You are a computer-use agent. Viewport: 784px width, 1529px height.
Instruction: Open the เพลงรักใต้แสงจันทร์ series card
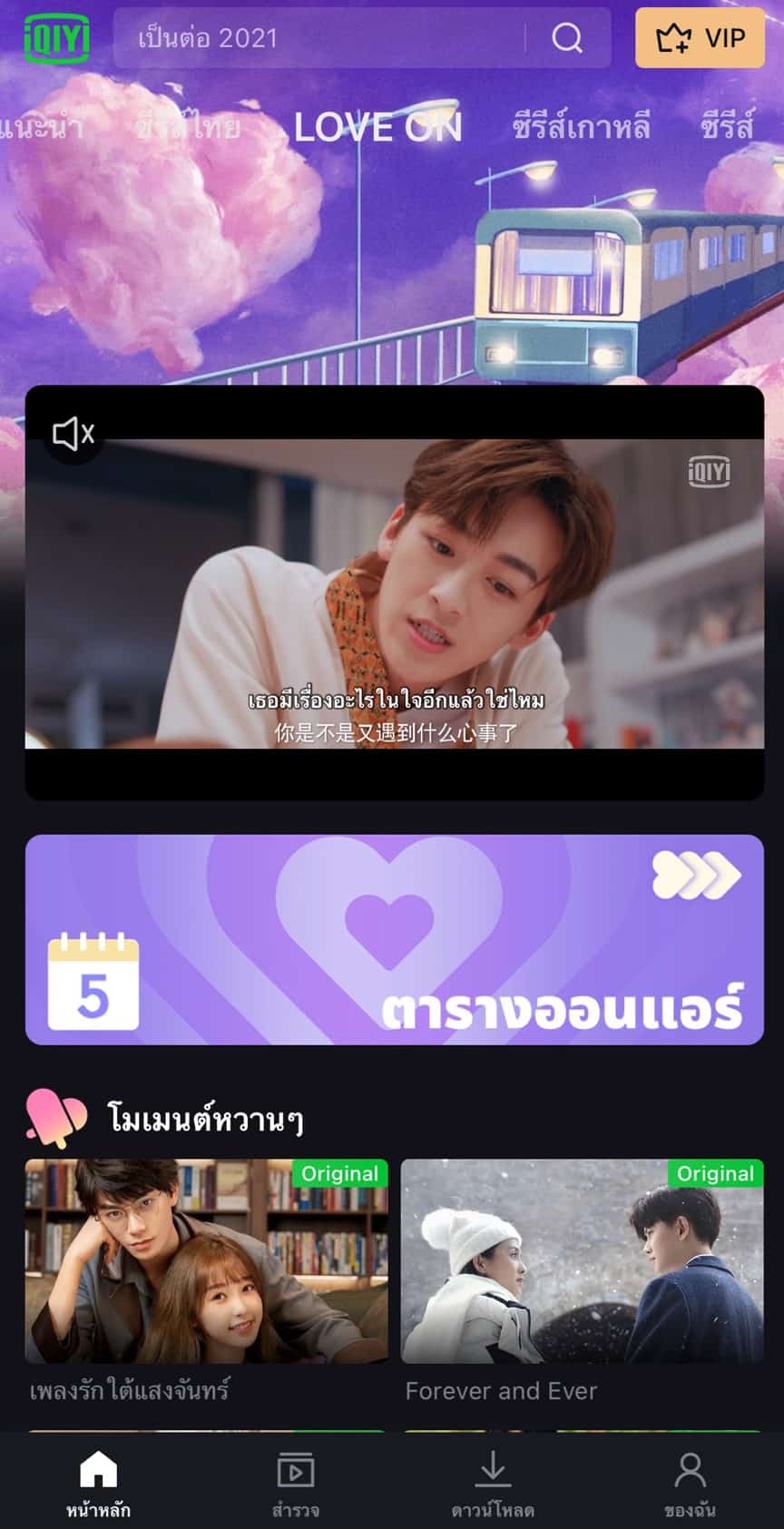206,1261
